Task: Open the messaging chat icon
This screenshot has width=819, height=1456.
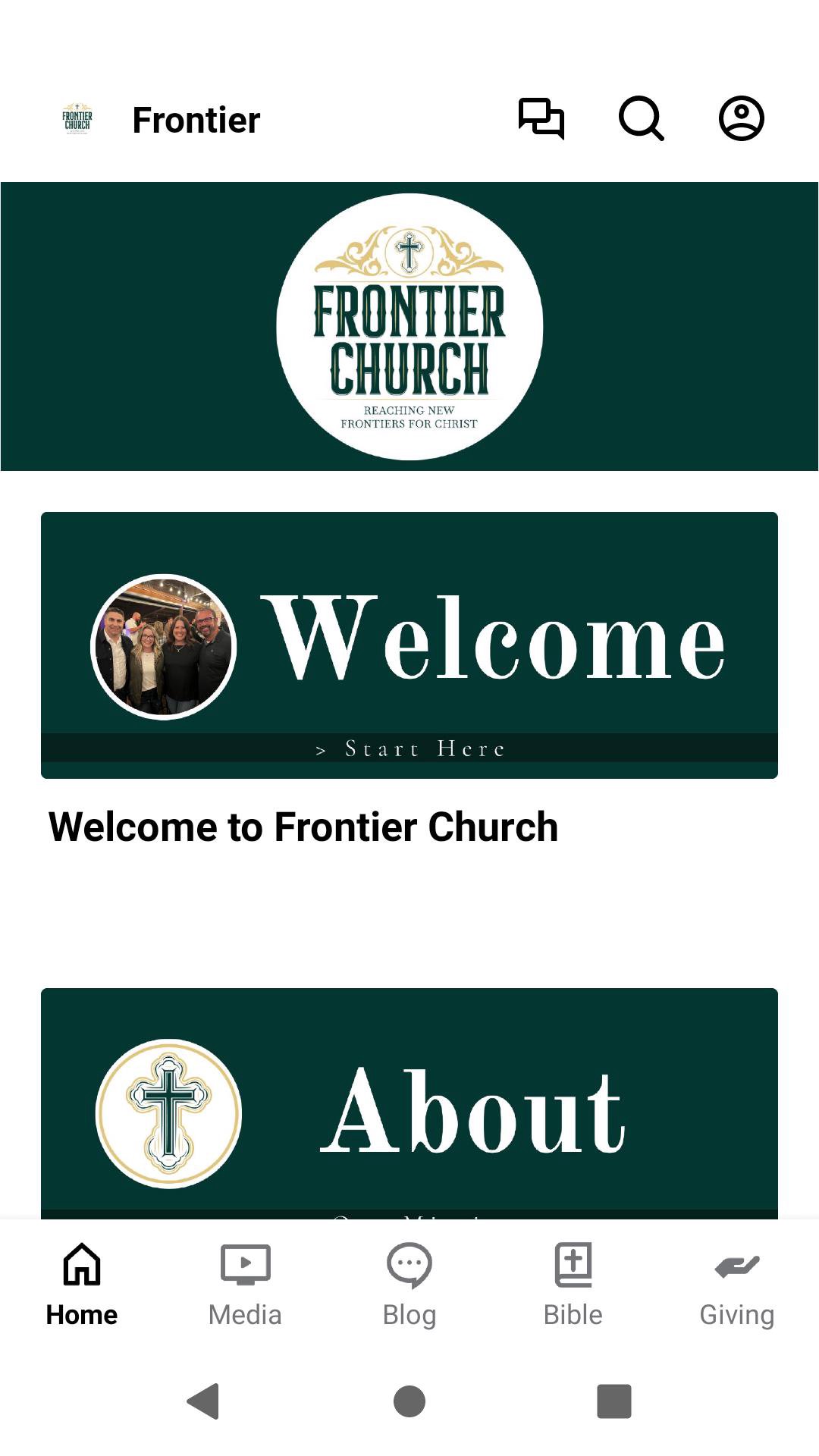Action: 541,118
